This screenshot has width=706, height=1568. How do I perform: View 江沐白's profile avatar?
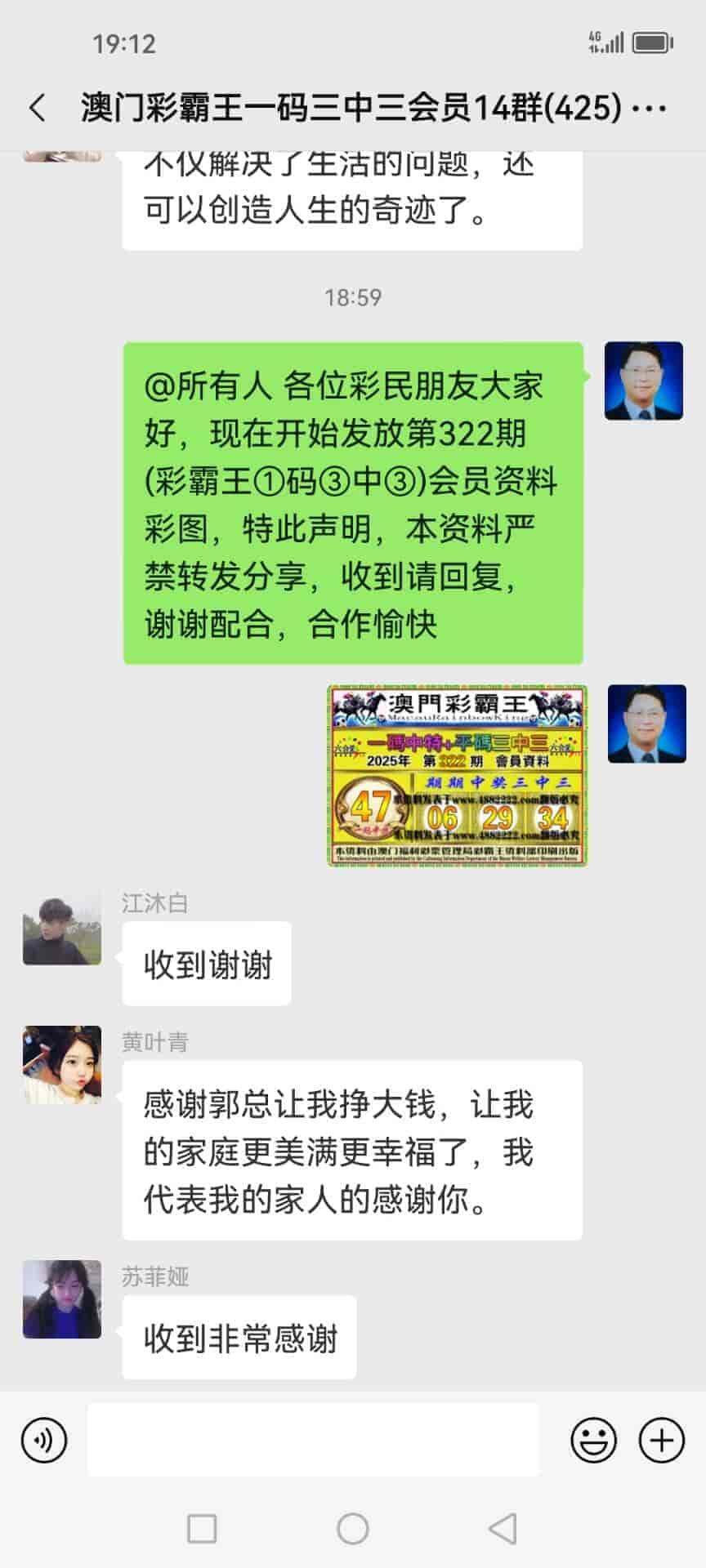pos(62,929)
